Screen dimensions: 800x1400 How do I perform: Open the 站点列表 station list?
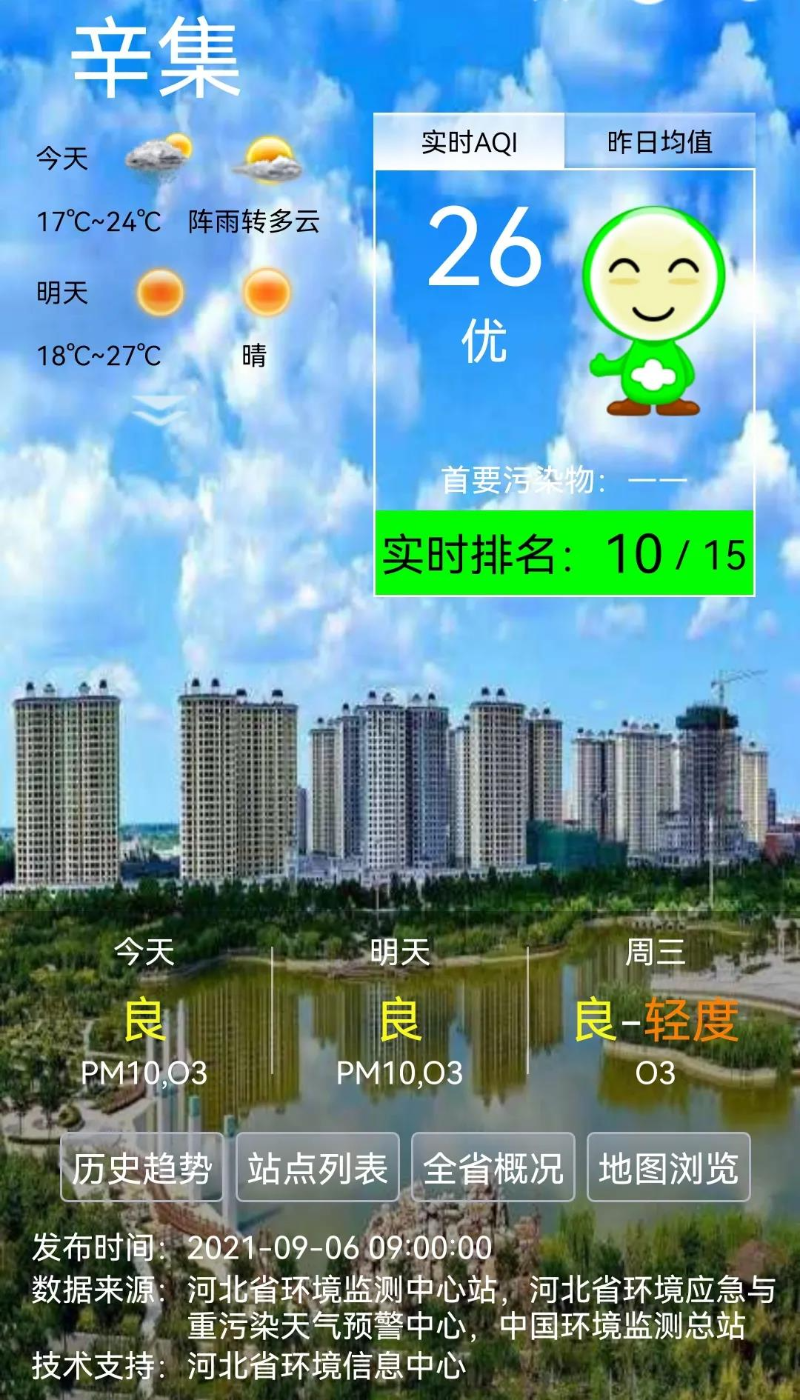pyautogui.click(x=317, y=1167)
